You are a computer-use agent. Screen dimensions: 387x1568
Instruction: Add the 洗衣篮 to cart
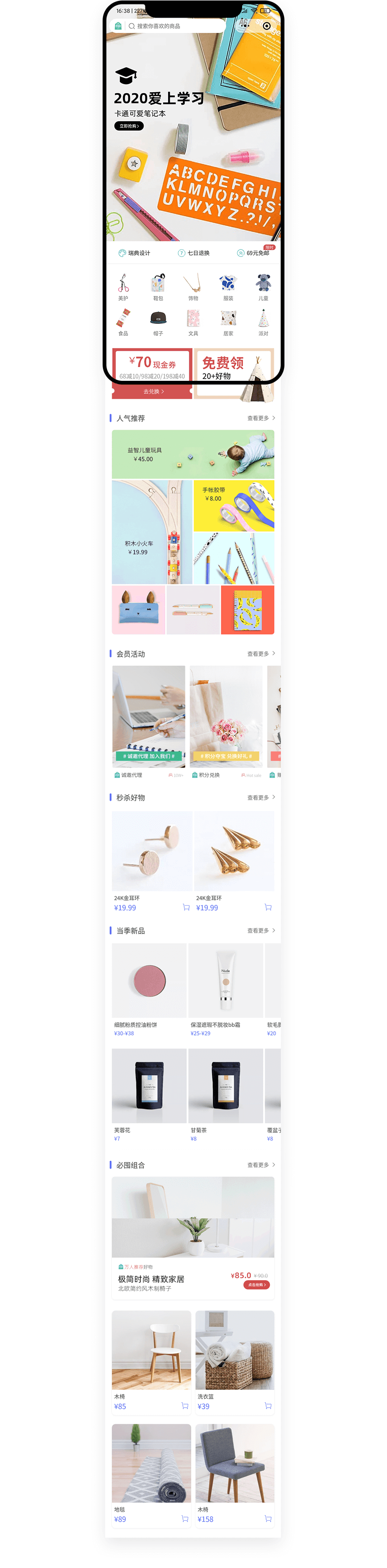click(268, 1406)
